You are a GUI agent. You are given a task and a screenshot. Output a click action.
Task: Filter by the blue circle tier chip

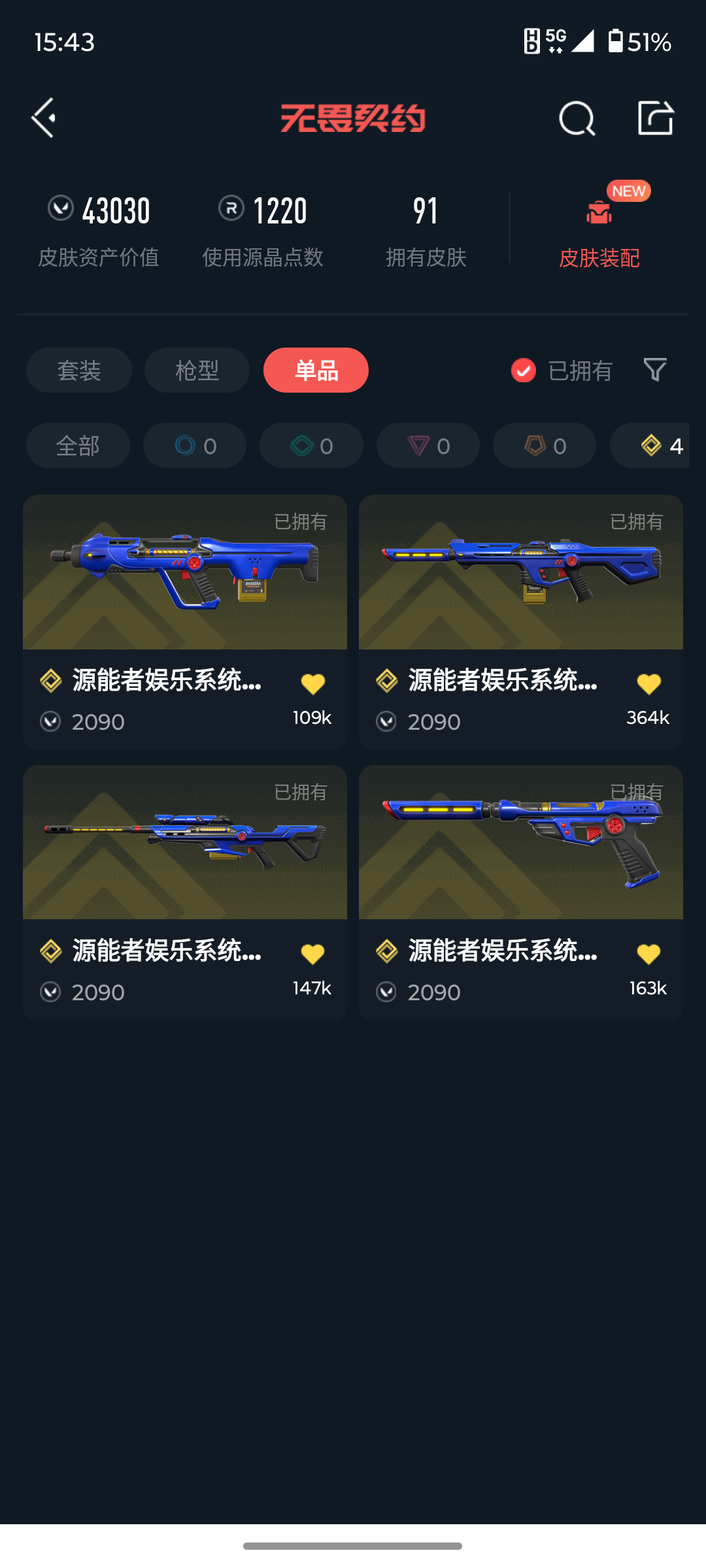tap(195, 446)
